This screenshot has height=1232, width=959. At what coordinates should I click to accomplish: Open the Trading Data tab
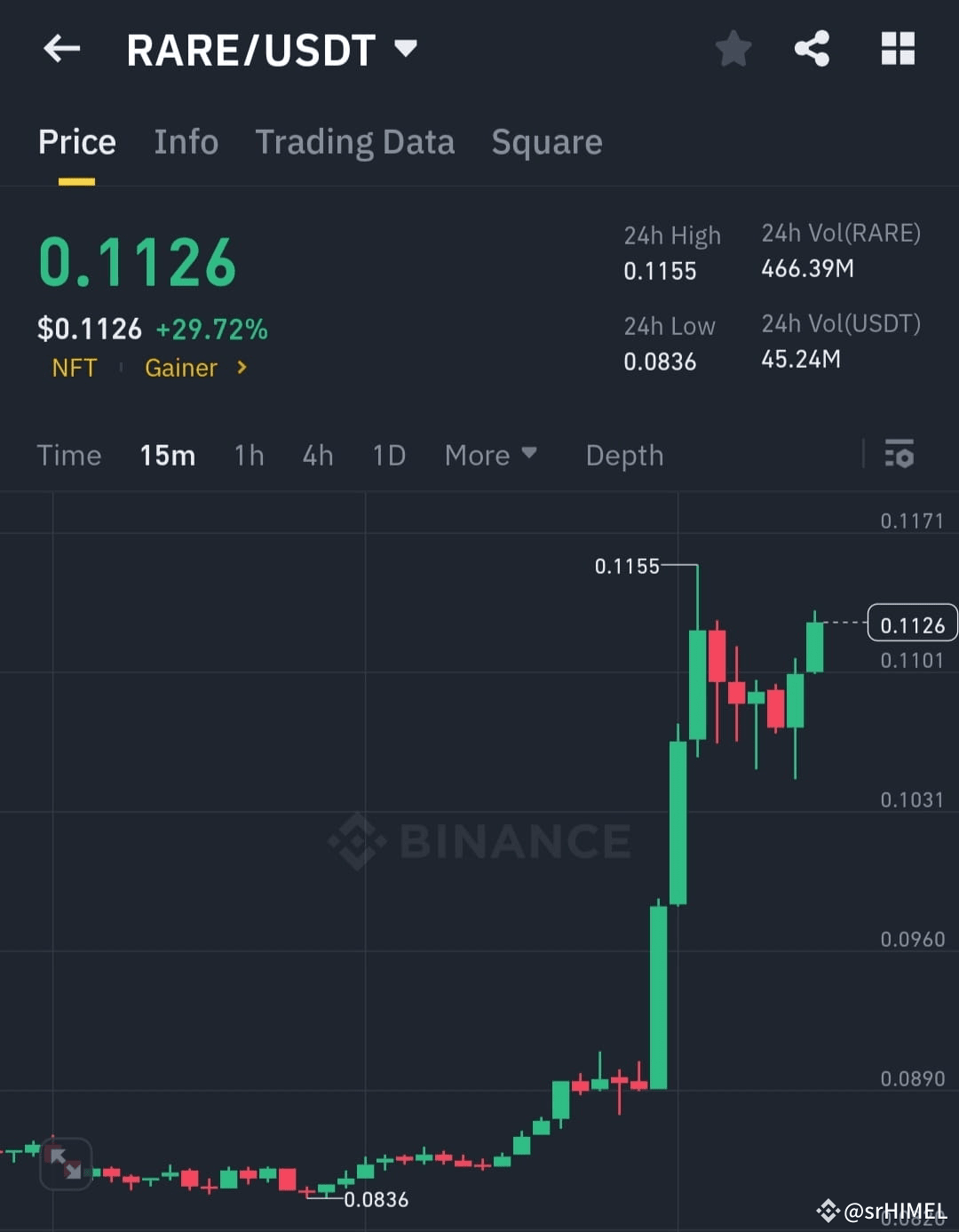[355, 142]
